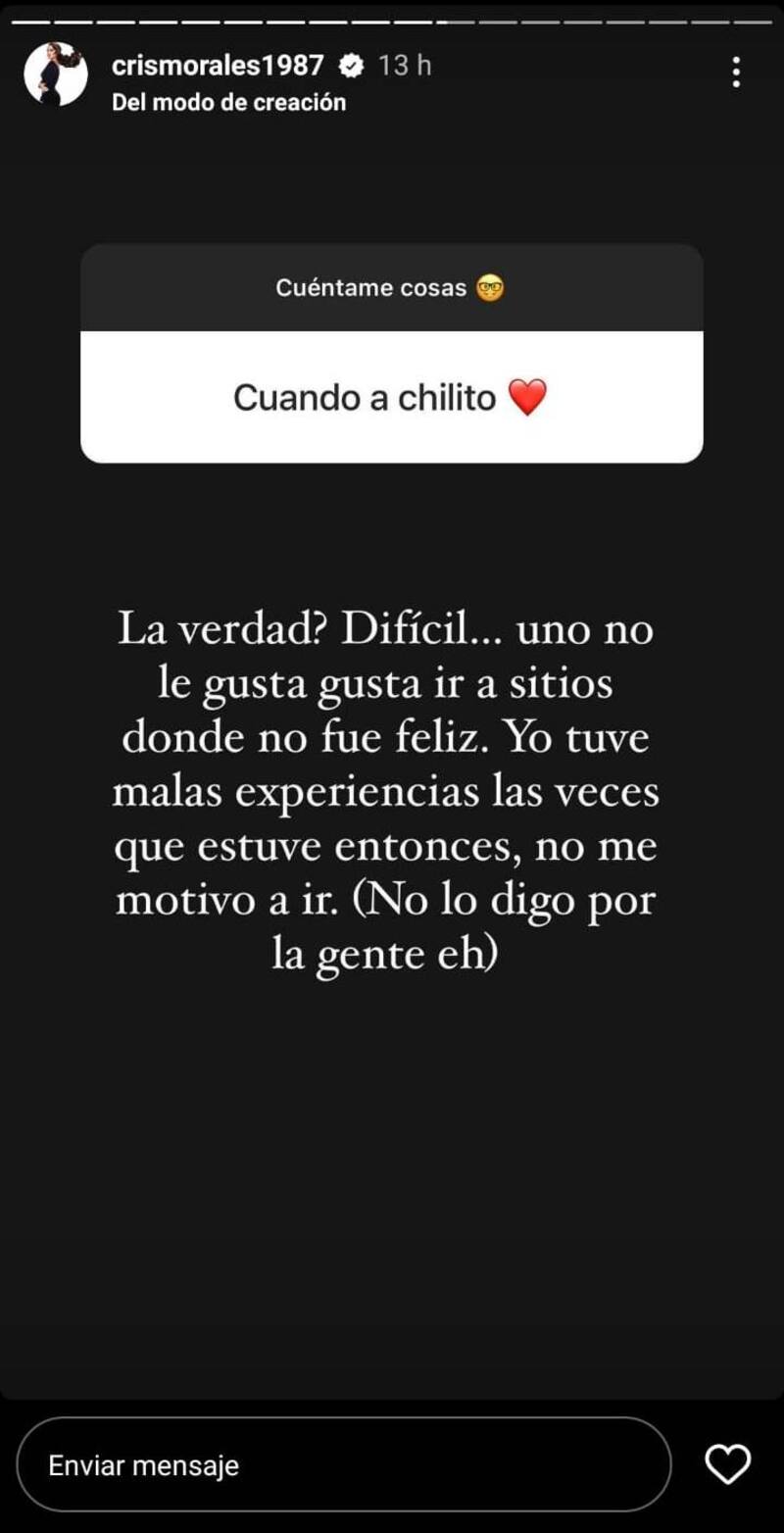Like this story with the heart
This screenshot has height=1533, width=784.
tap(727, 1464)
